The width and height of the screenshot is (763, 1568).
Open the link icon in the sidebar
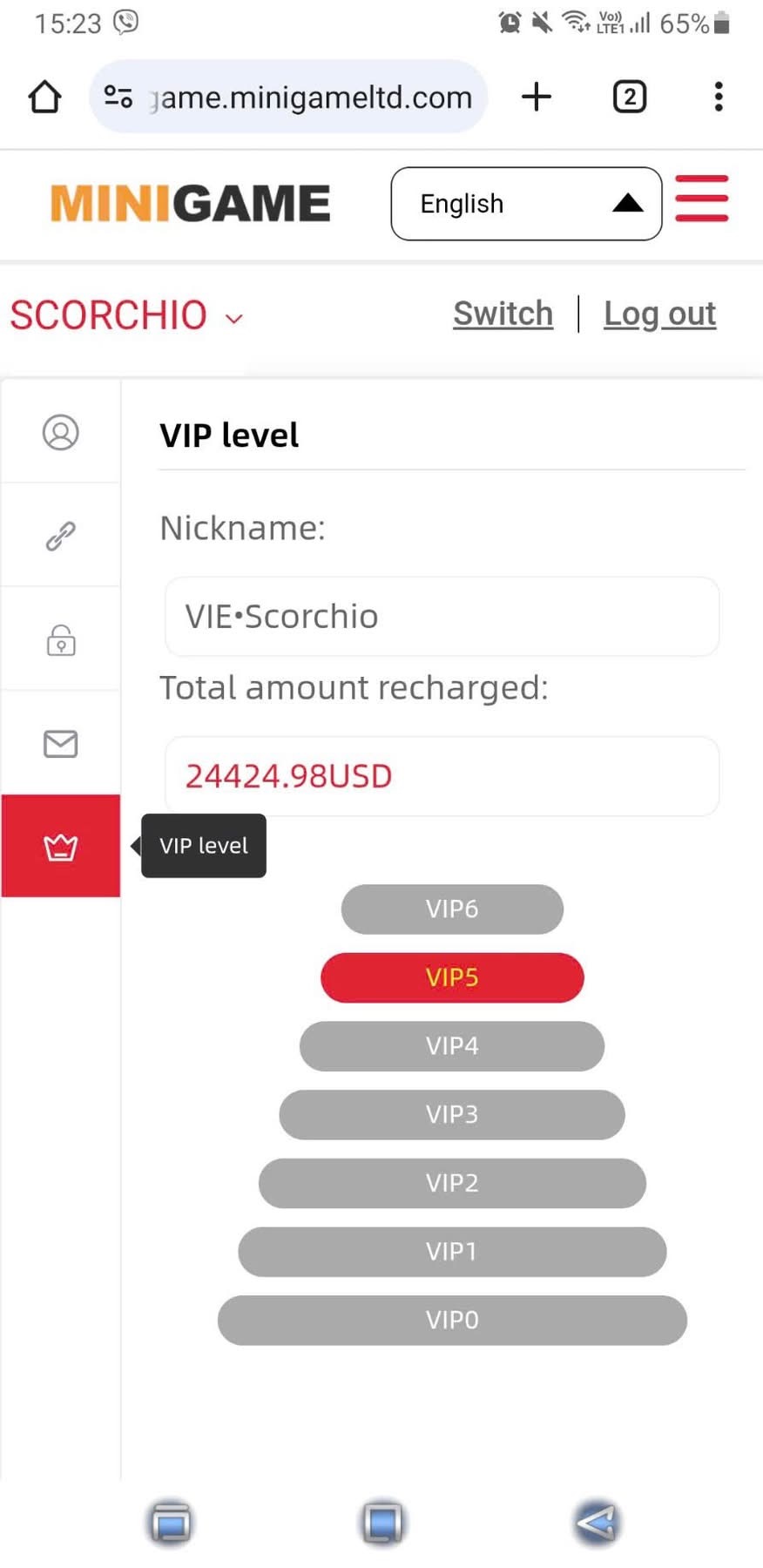point(60,536)
